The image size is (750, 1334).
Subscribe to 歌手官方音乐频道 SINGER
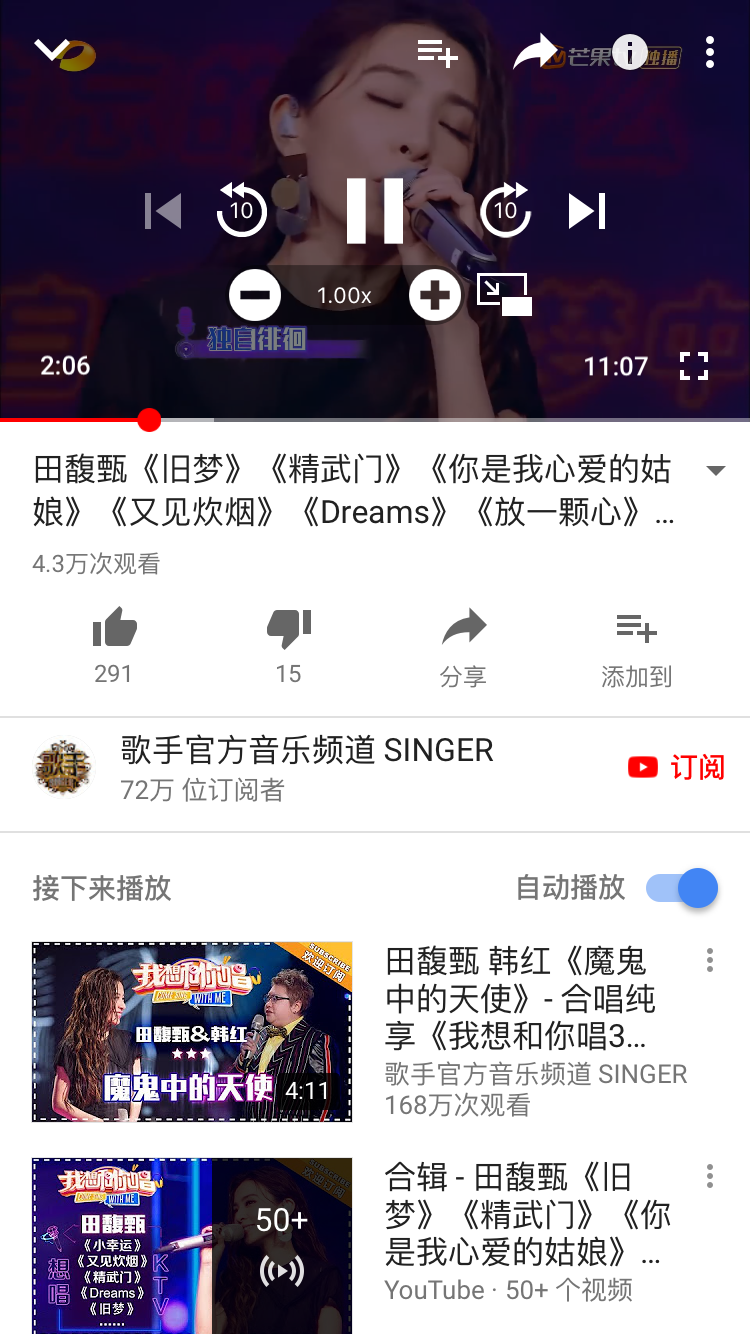coord(676,767)
